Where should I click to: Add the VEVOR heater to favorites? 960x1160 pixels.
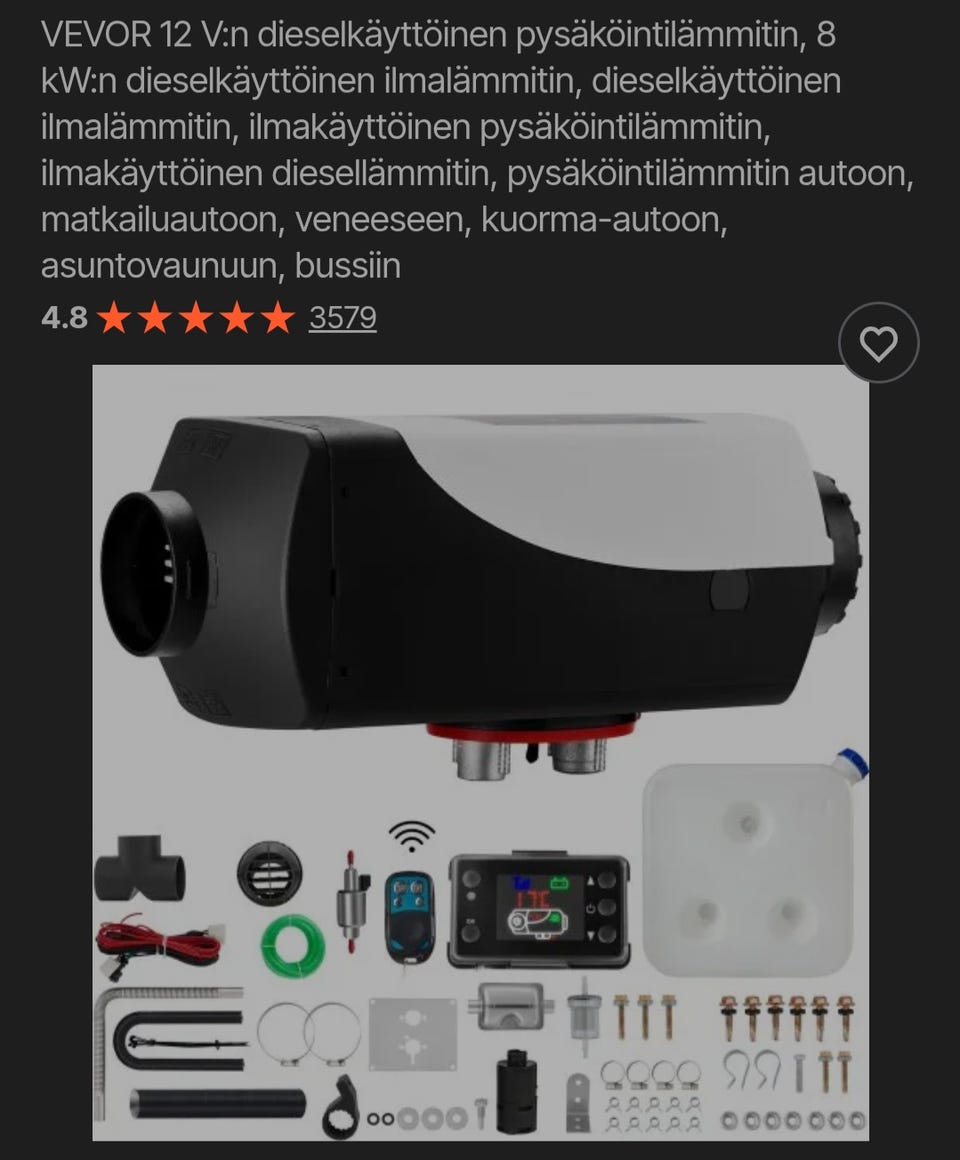click(x=878, y=343)
